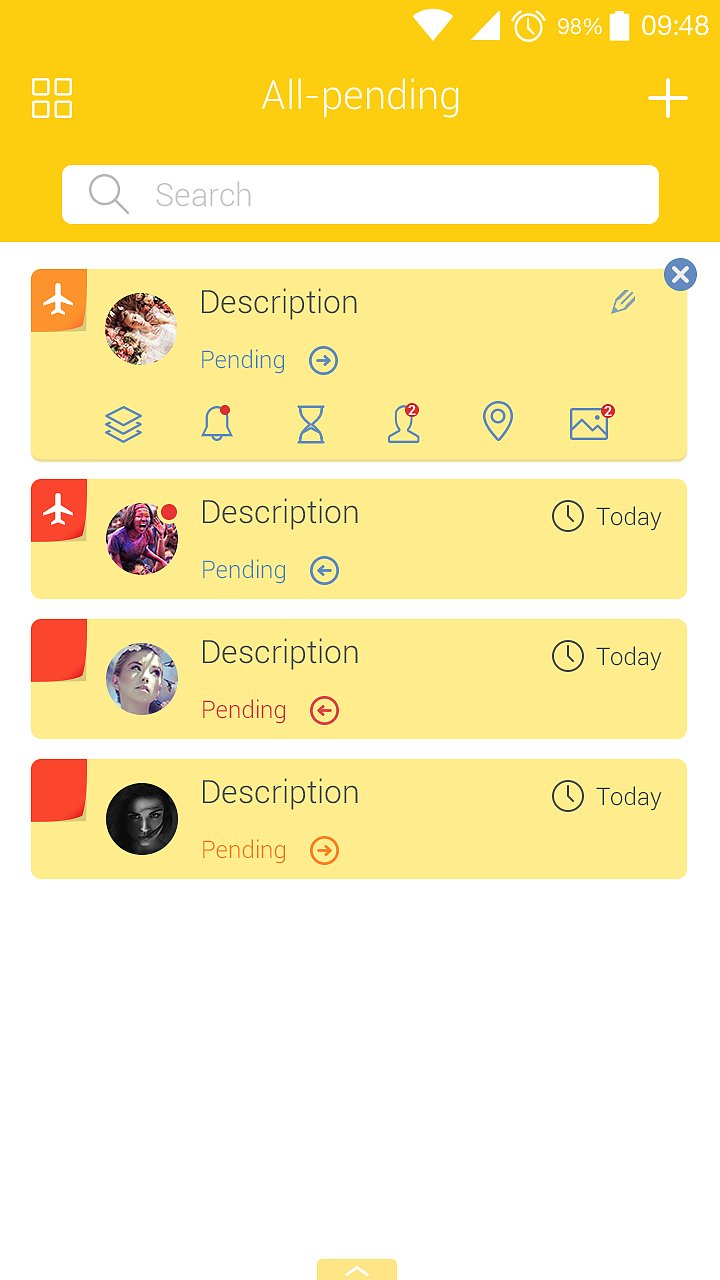Open the card with black-and-white portrait avatar
The image size is (720, 1280).
tap(359, 819)
